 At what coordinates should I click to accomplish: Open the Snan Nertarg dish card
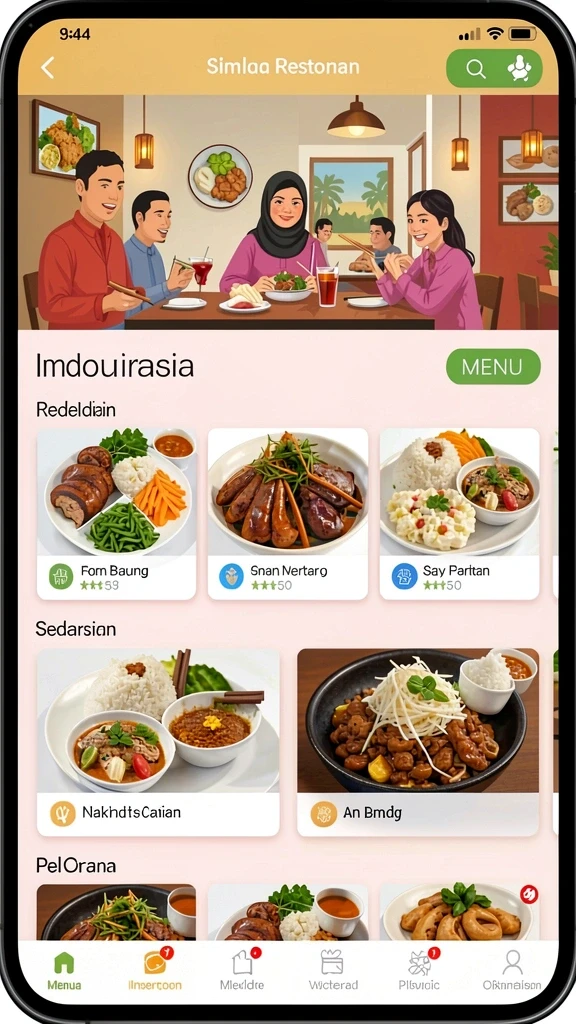tap(287, 513)
